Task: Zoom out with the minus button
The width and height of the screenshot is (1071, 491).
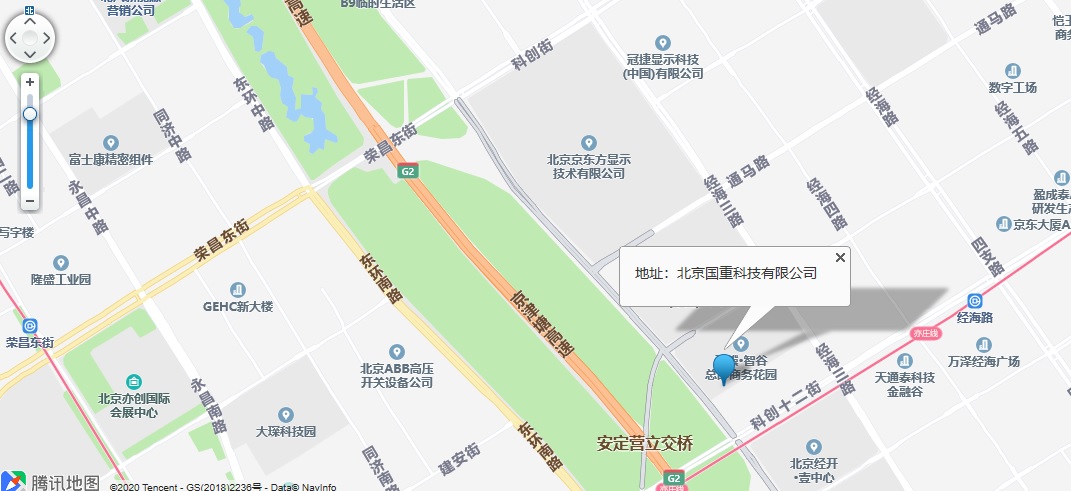Action: tap(30, 201)
